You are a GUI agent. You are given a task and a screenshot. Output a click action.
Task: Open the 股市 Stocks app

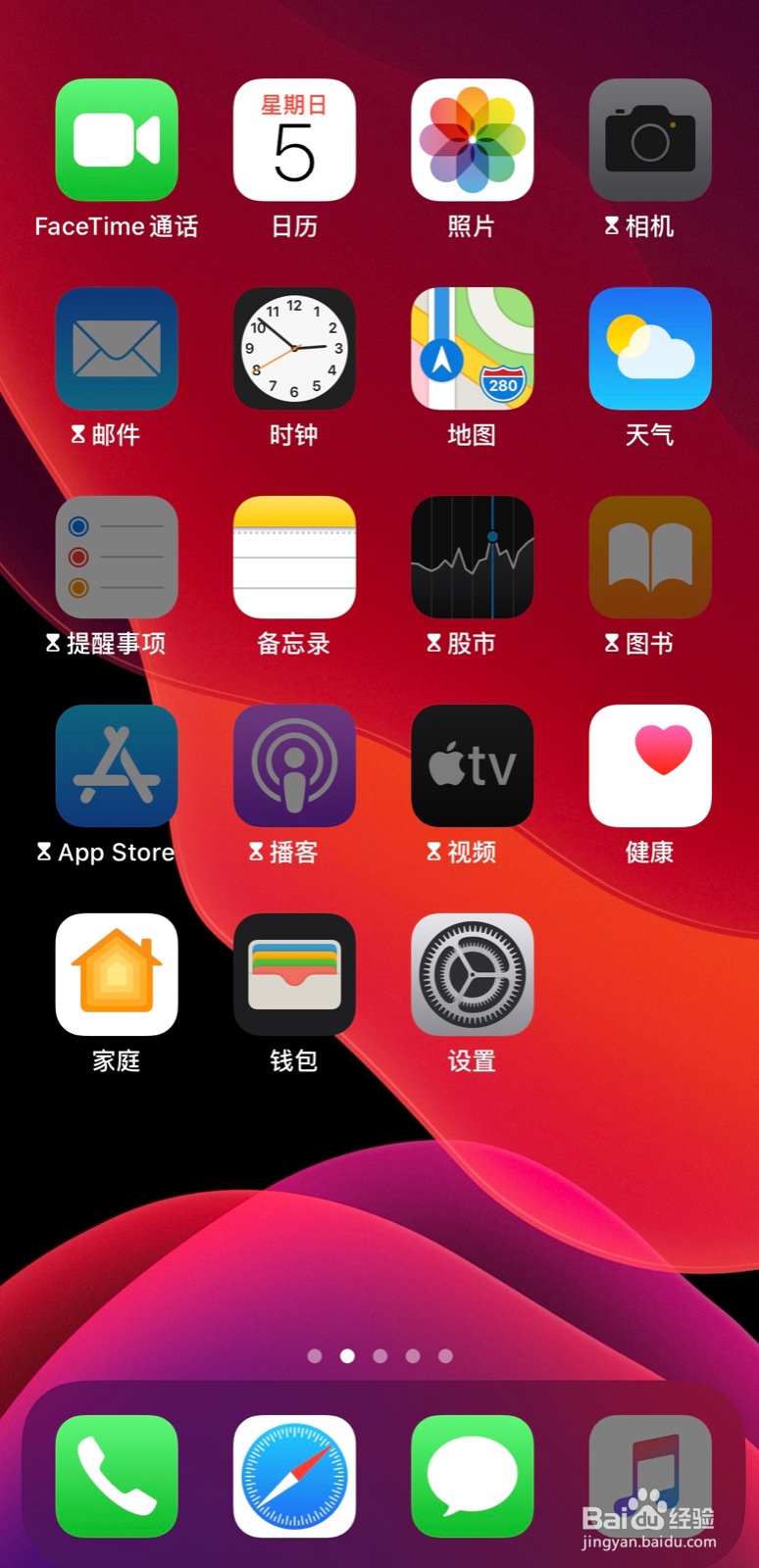472,557
